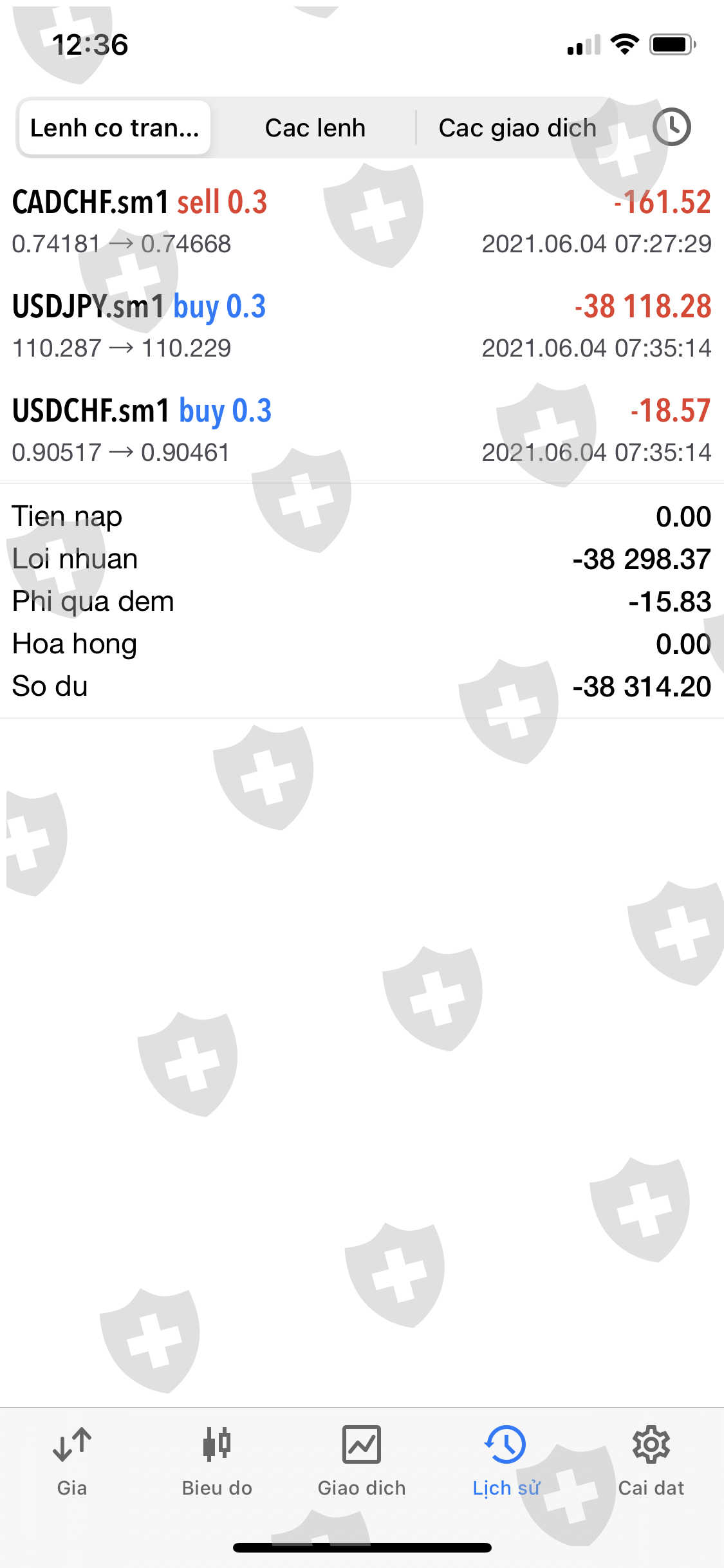Open the Cai dat settings tab

[651, 1460]
